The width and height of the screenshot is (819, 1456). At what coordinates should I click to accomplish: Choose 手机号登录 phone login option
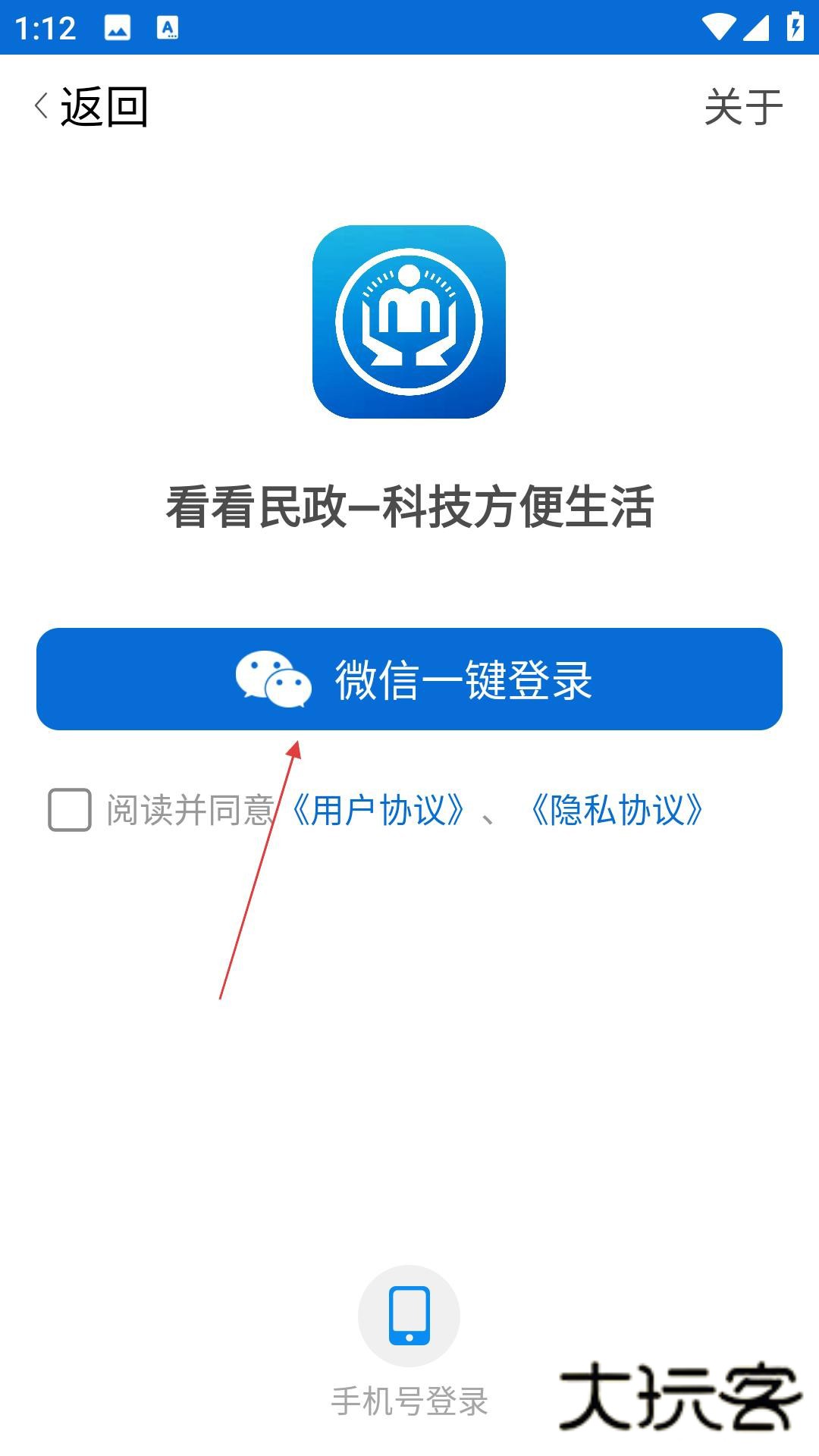click(x=409, y=1317)
